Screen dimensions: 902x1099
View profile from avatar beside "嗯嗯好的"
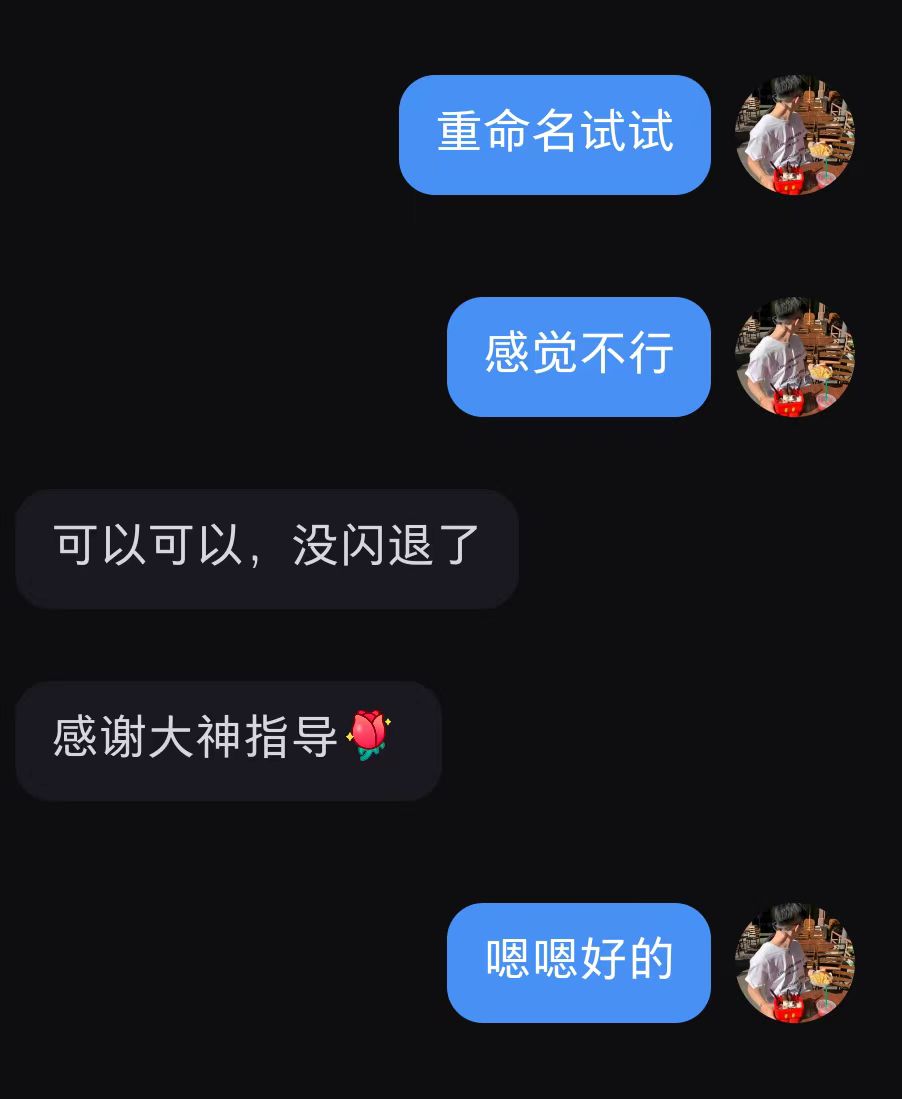coord(794,962)
